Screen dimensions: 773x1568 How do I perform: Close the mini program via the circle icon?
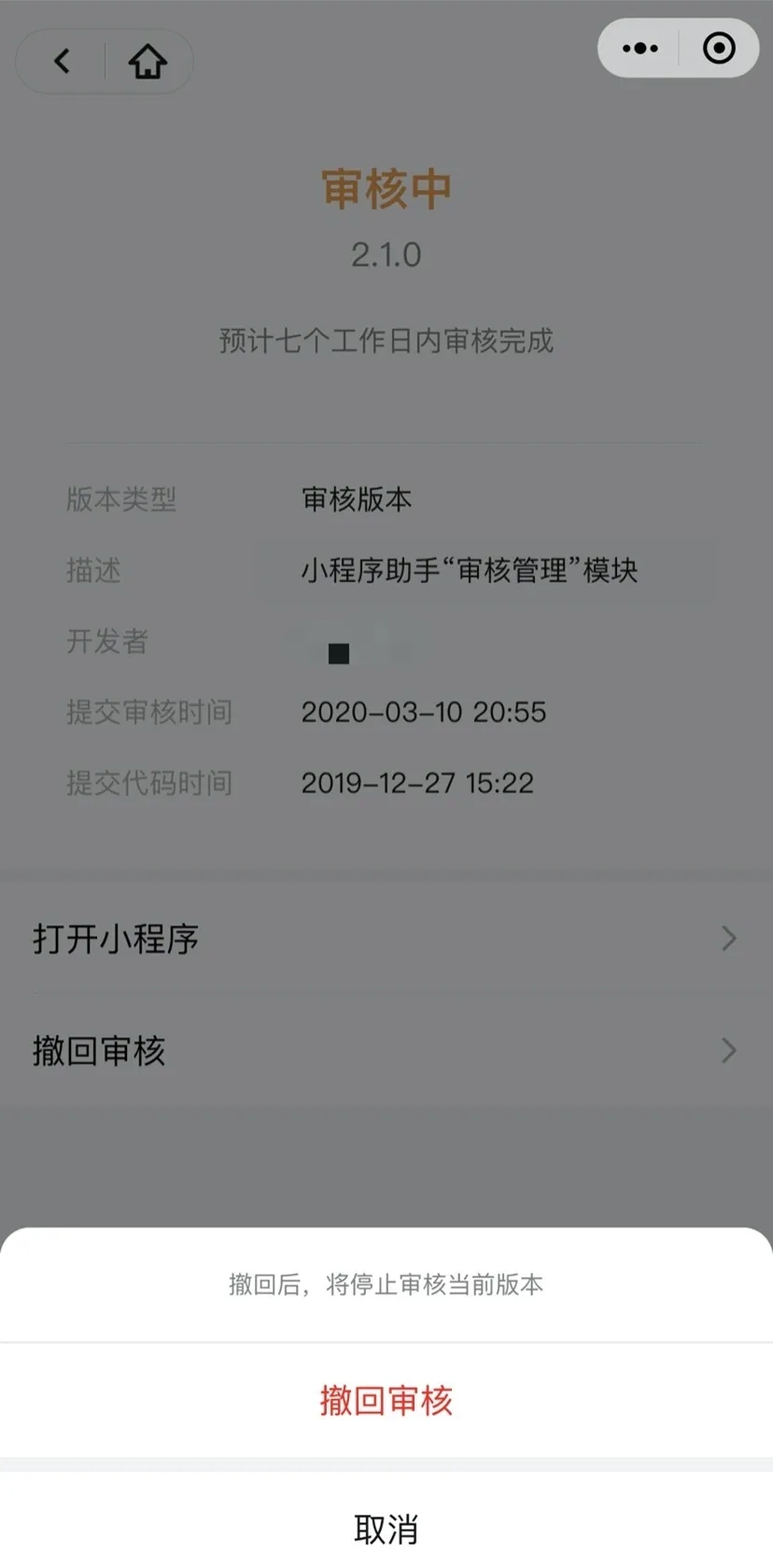pyautogui.click(x=719, y=49)
